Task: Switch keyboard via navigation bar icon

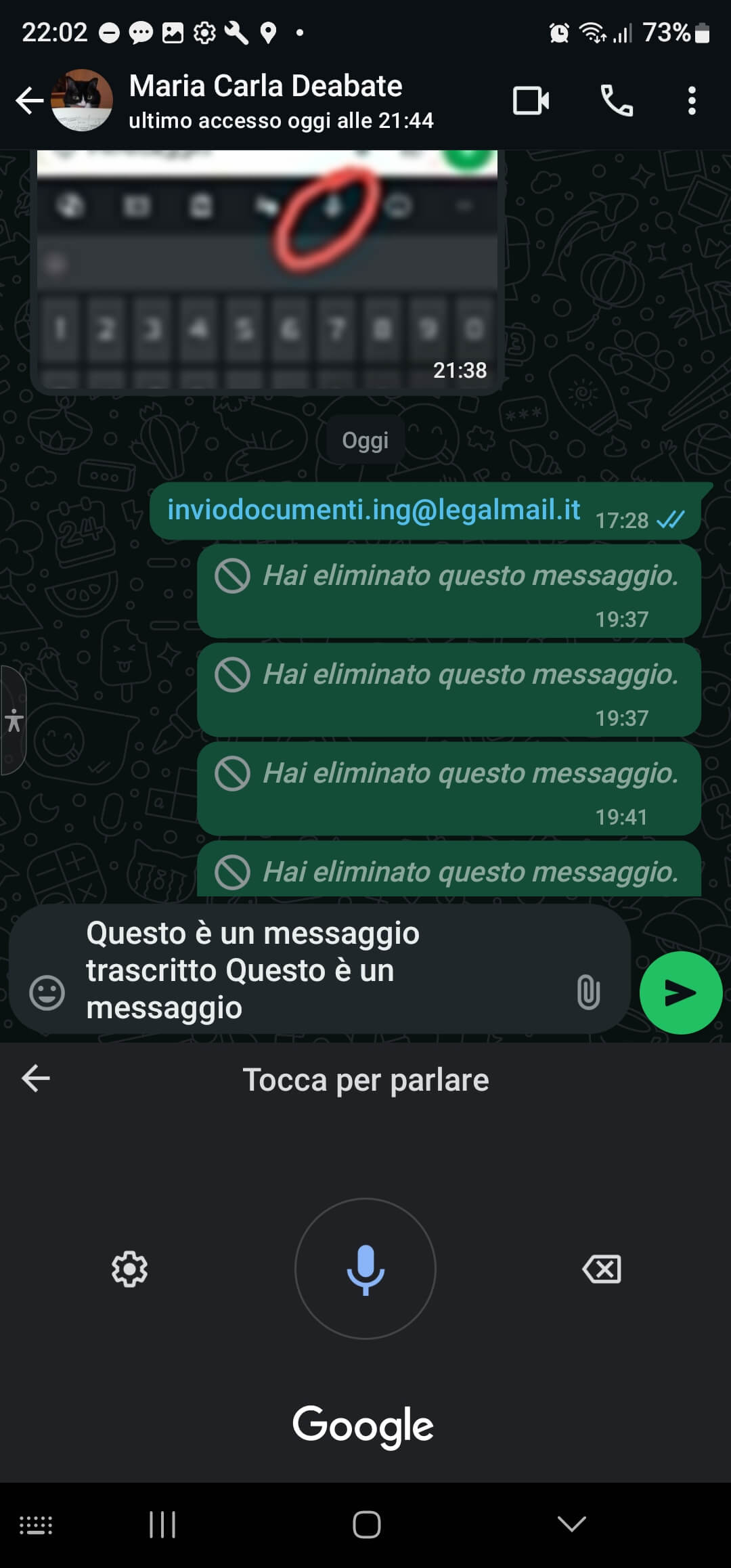Action: click(x=36, y=1525)
